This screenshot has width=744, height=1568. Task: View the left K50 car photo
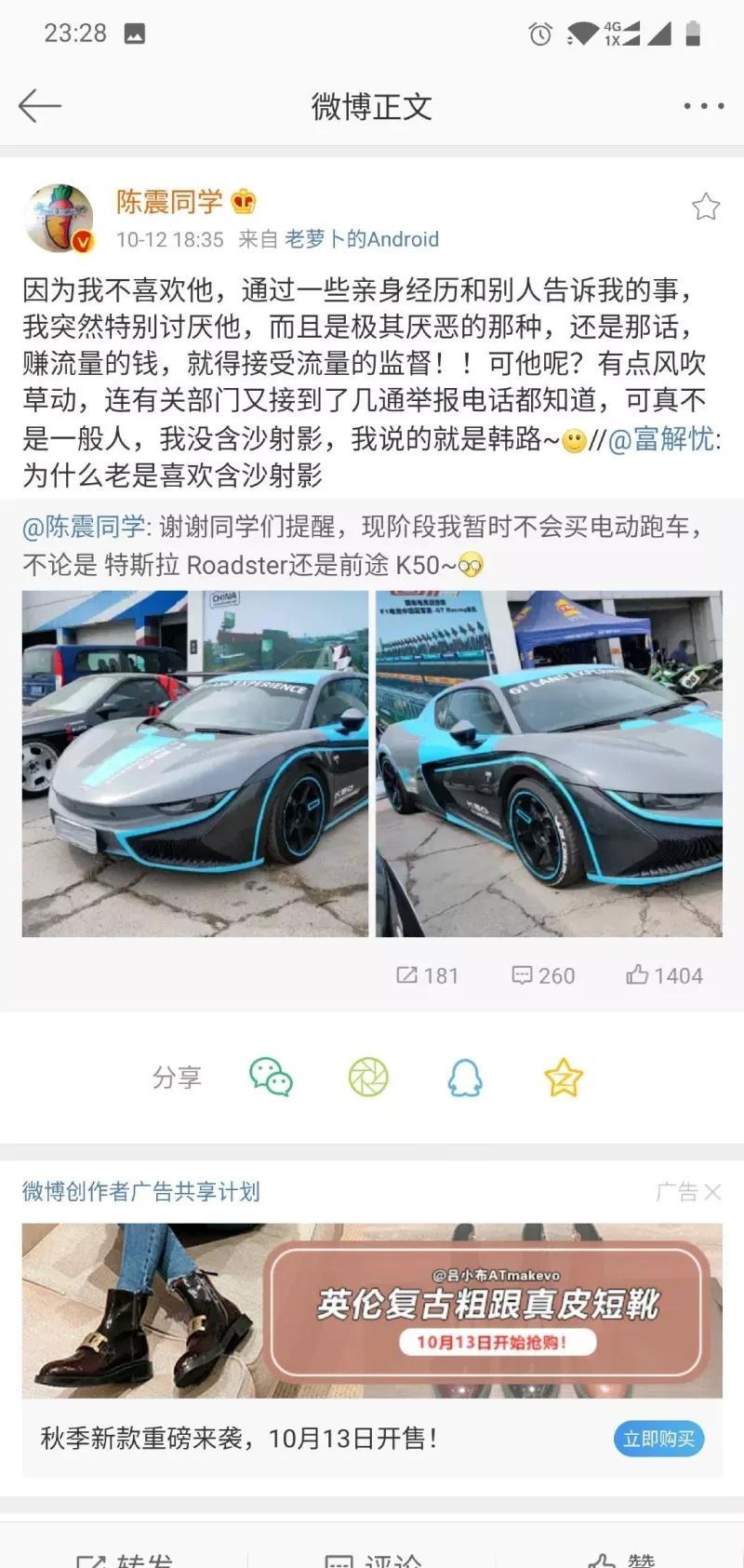(x=195, y=763)
